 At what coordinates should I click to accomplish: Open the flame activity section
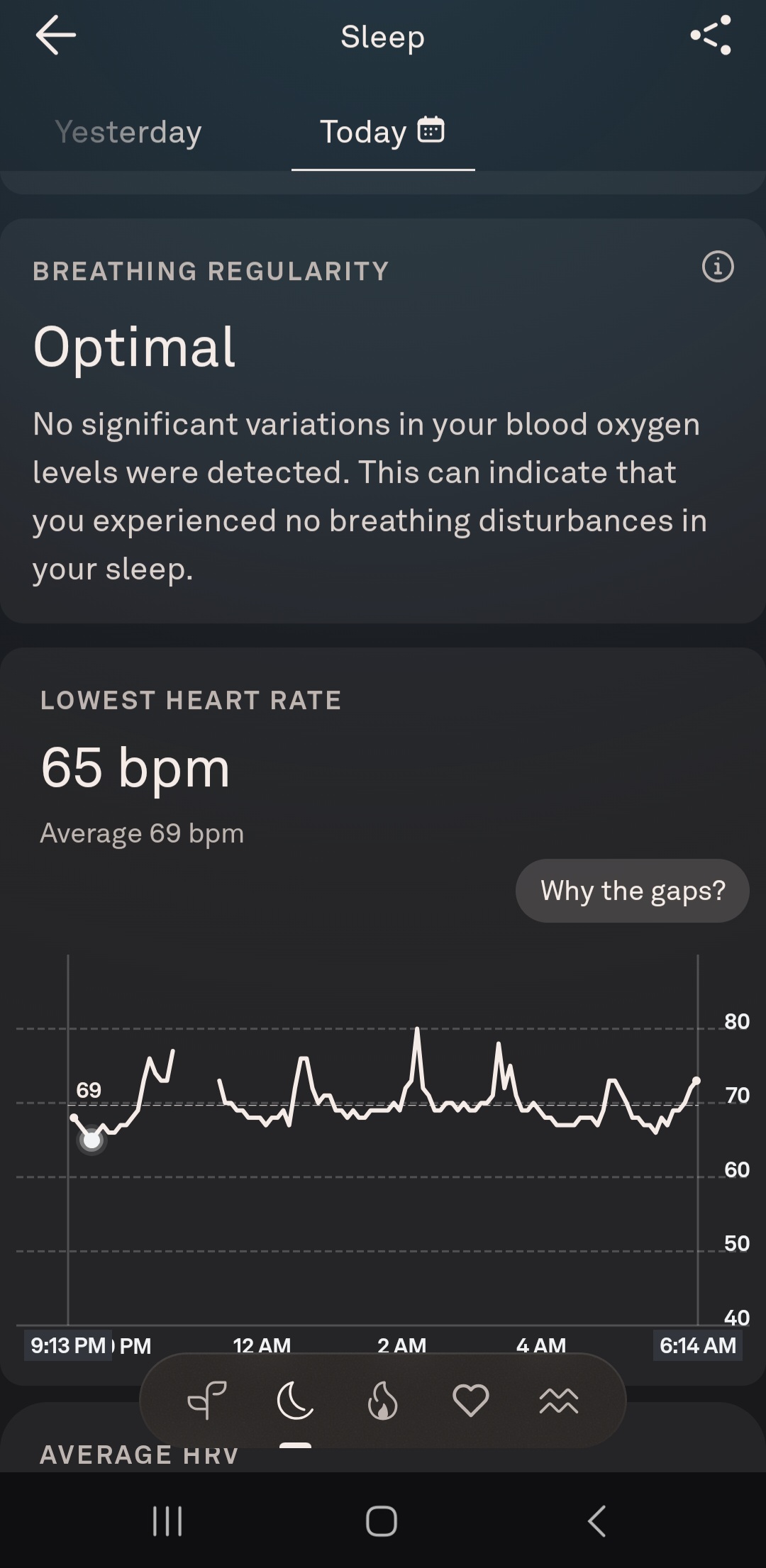click(382, 1400)
